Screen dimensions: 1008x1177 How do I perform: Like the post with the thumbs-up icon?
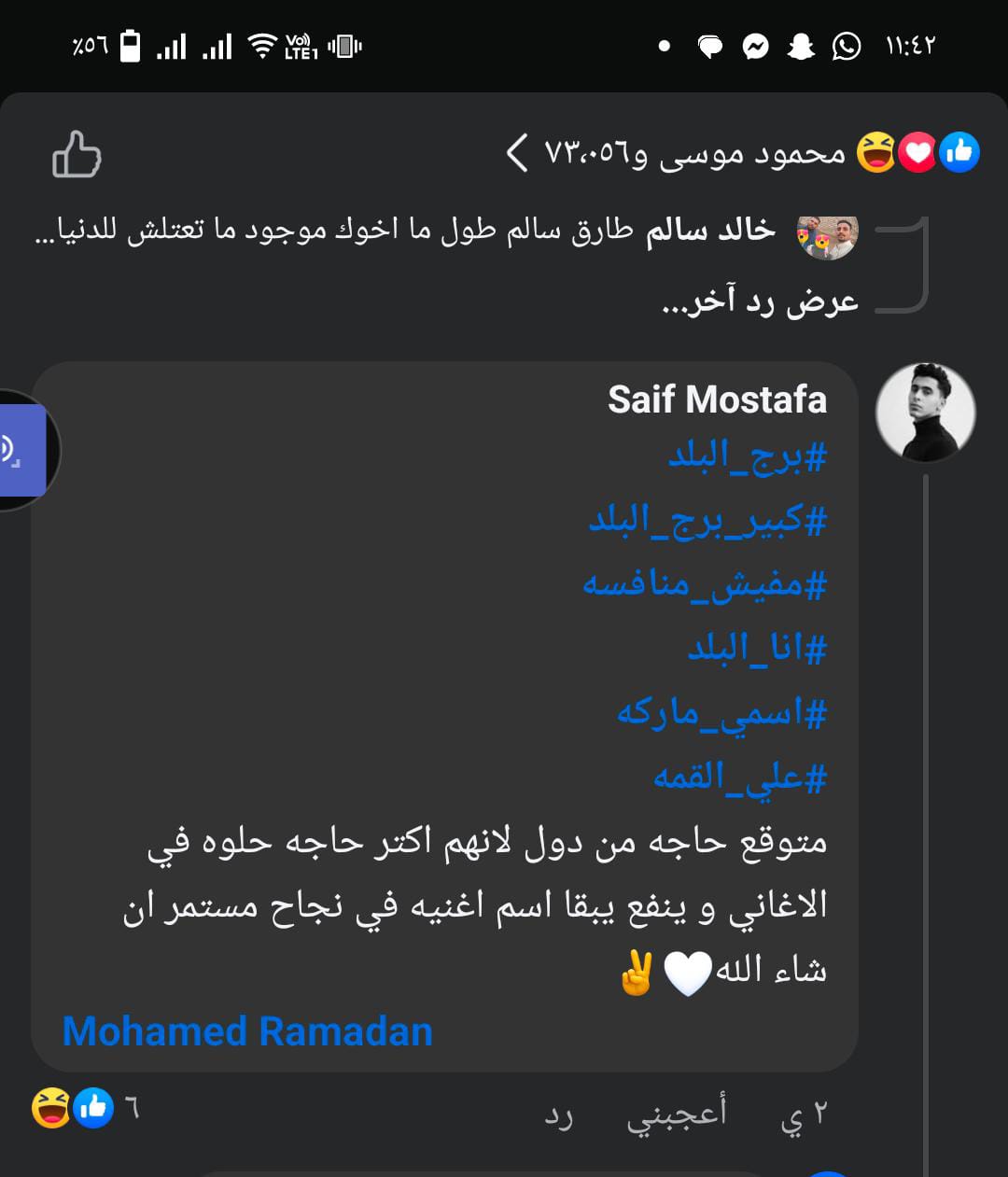77,154
